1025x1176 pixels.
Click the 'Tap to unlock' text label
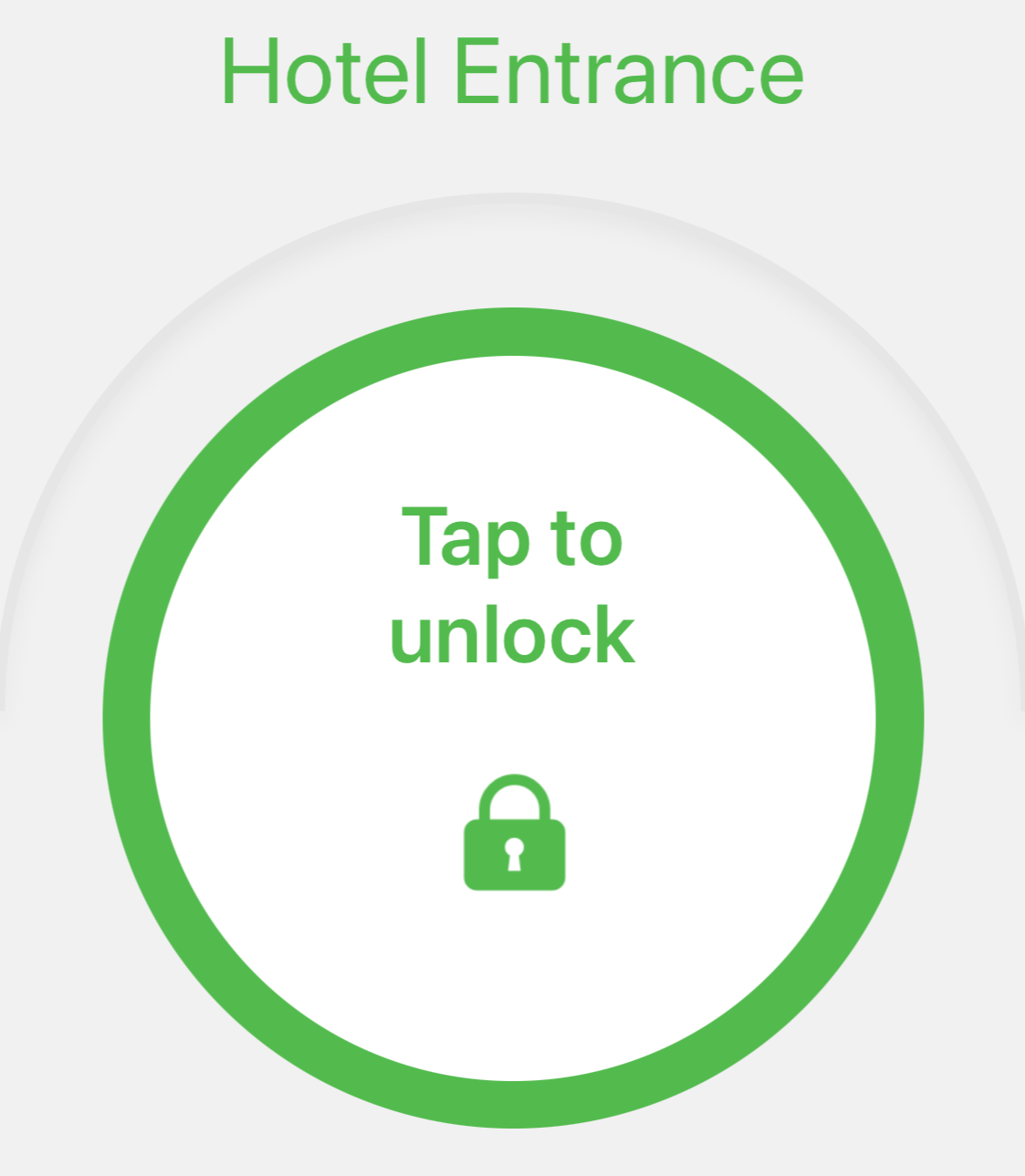(512, 588)
